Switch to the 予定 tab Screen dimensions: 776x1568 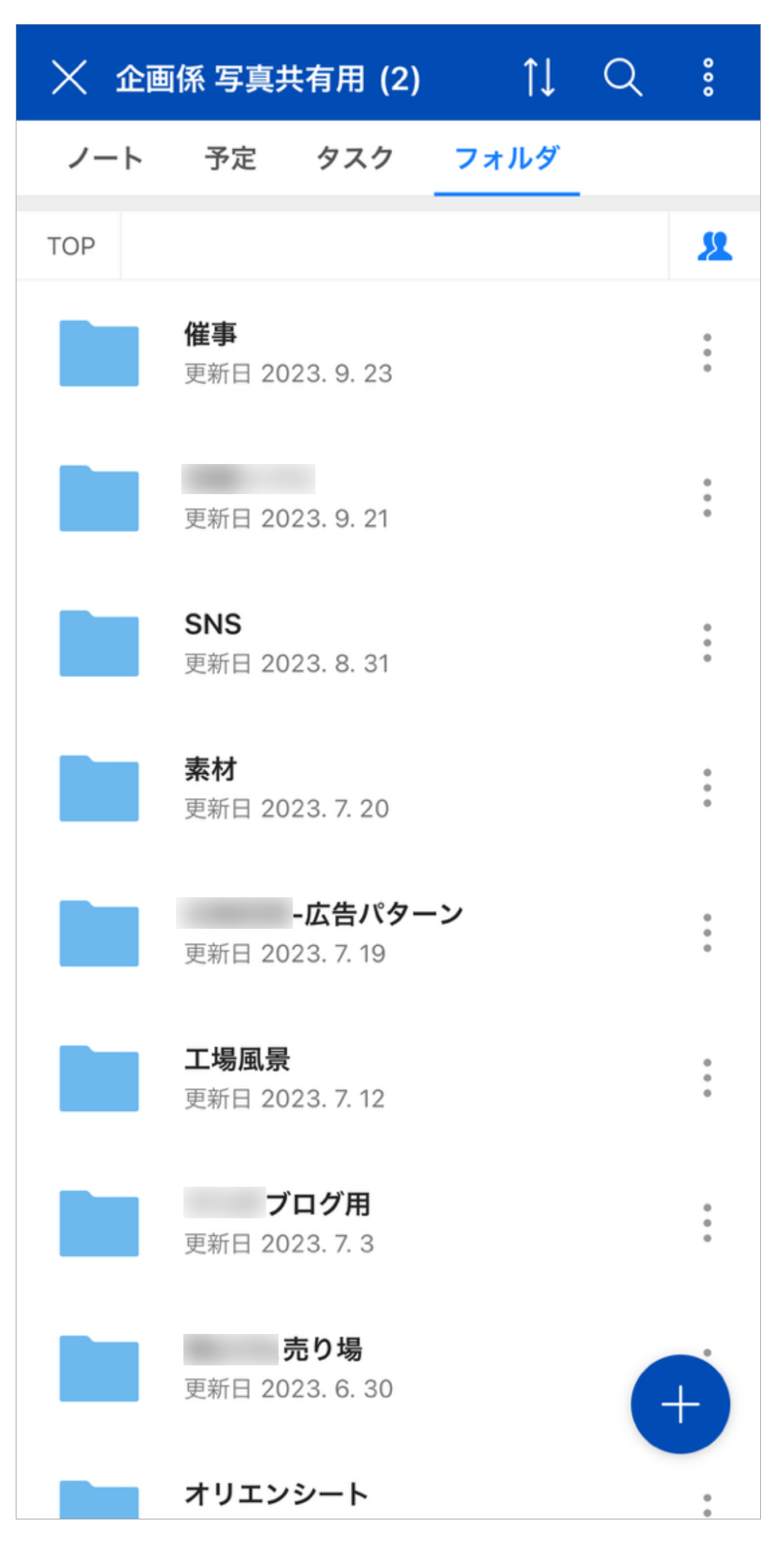(x=231, y=159)
